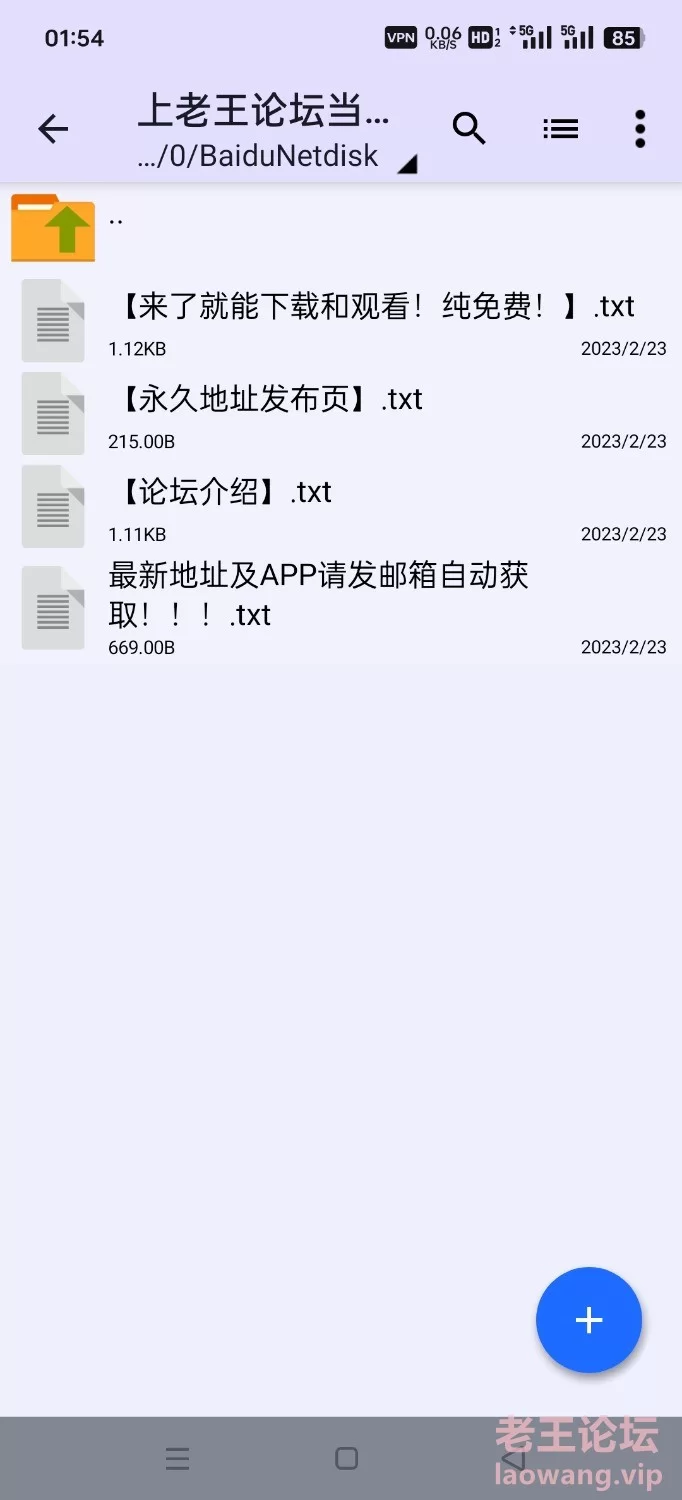Change the list view mode
The width and height of the screenshot is (682, 1500).
click(x=560, y=129)
